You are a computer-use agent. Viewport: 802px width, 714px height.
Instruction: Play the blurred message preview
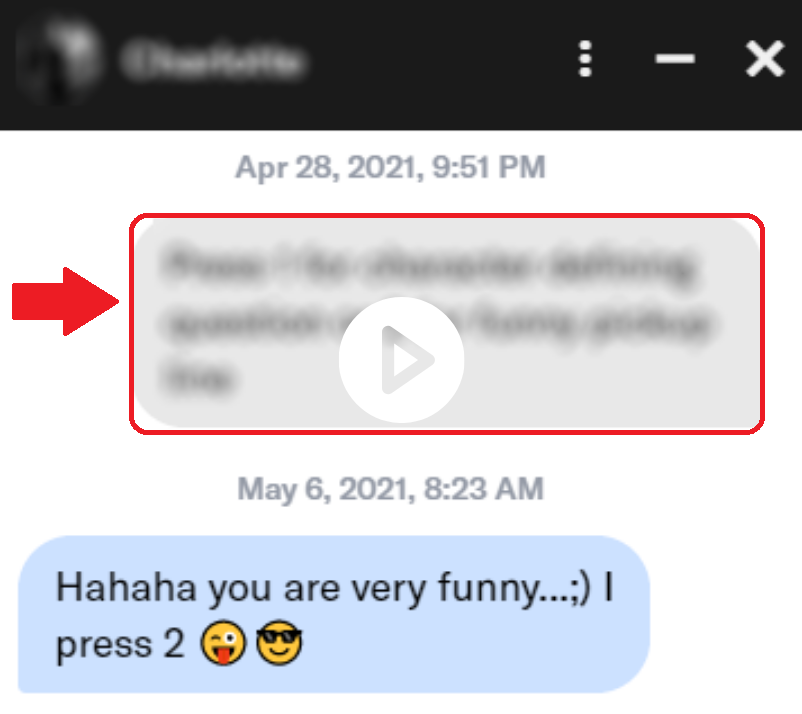pos(401,360)
